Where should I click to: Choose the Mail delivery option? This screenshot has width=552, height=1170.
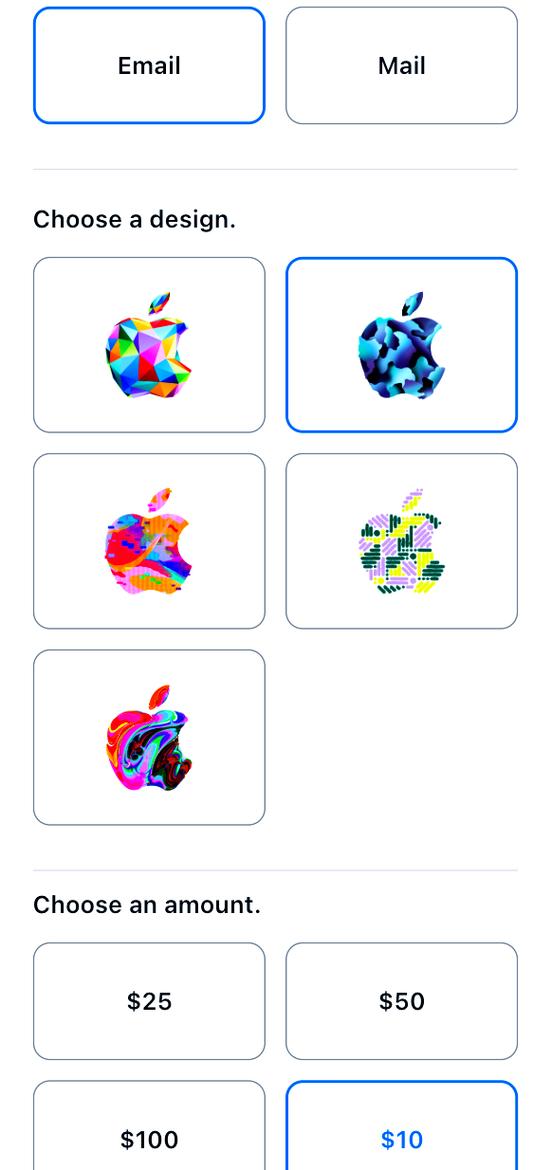(401, 66)
